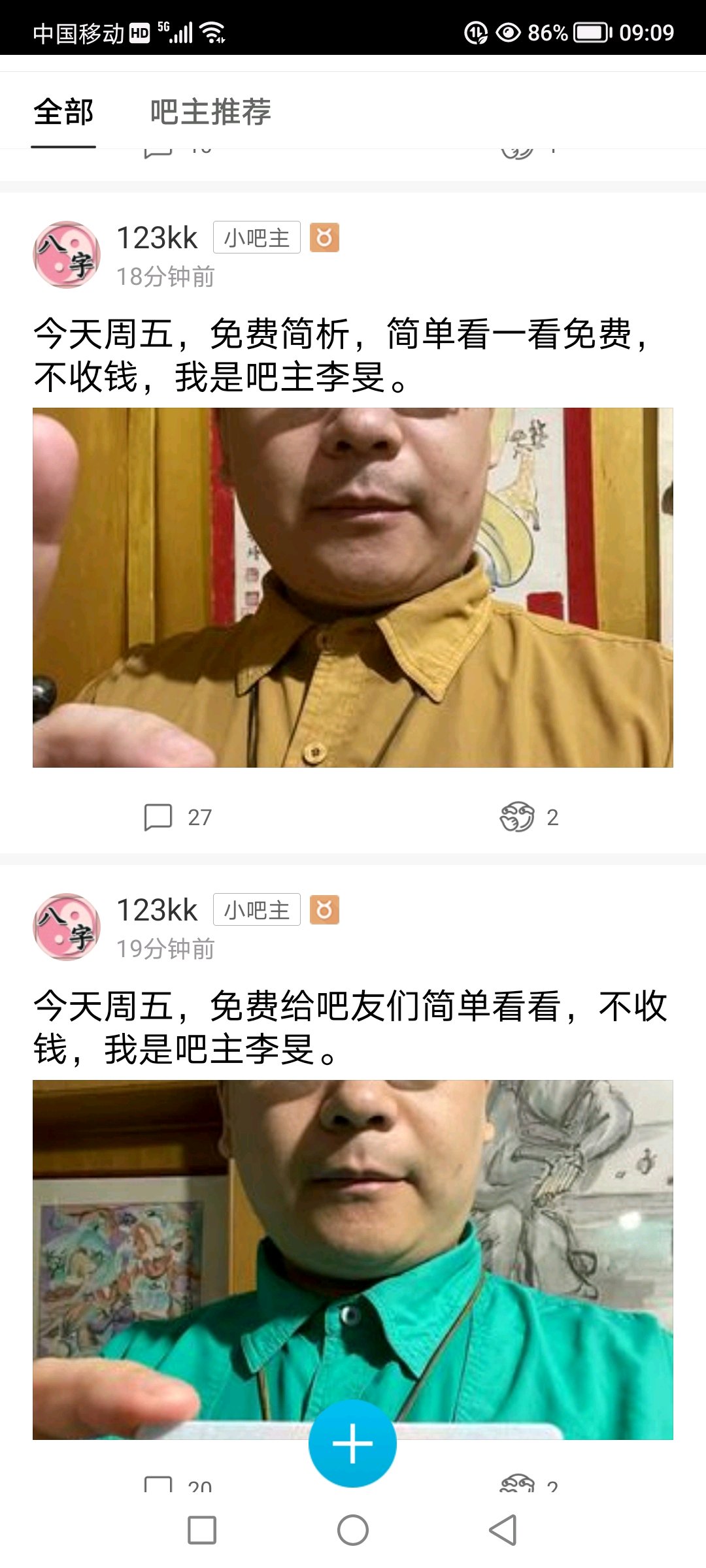Image resolution: width=706 pixels, height=1568 pixels.
Task: Create a new post with the plus button
Action: (352, 1443)
